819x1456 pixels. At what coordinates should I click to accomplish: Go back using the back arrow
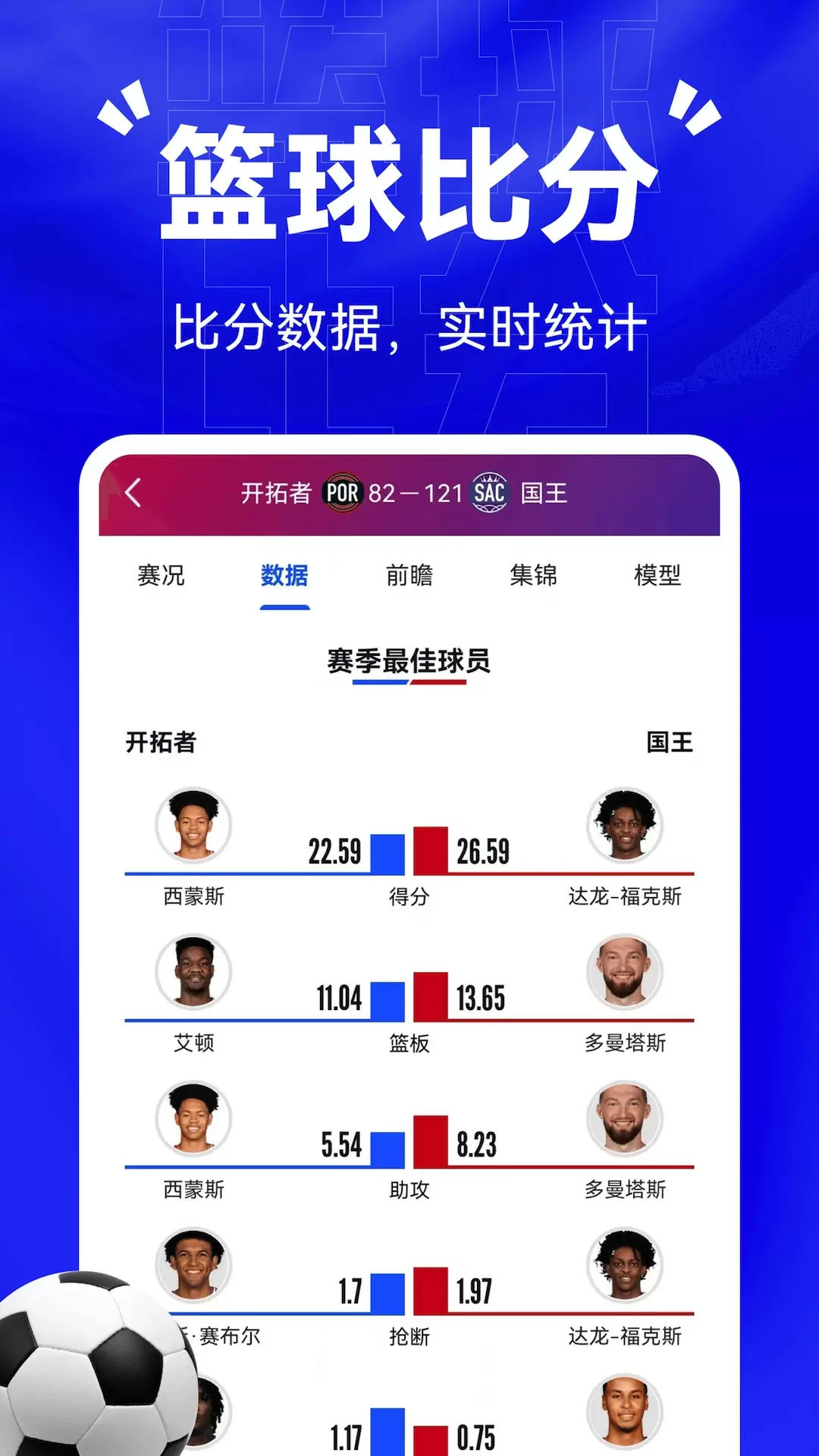coord(133,492)
